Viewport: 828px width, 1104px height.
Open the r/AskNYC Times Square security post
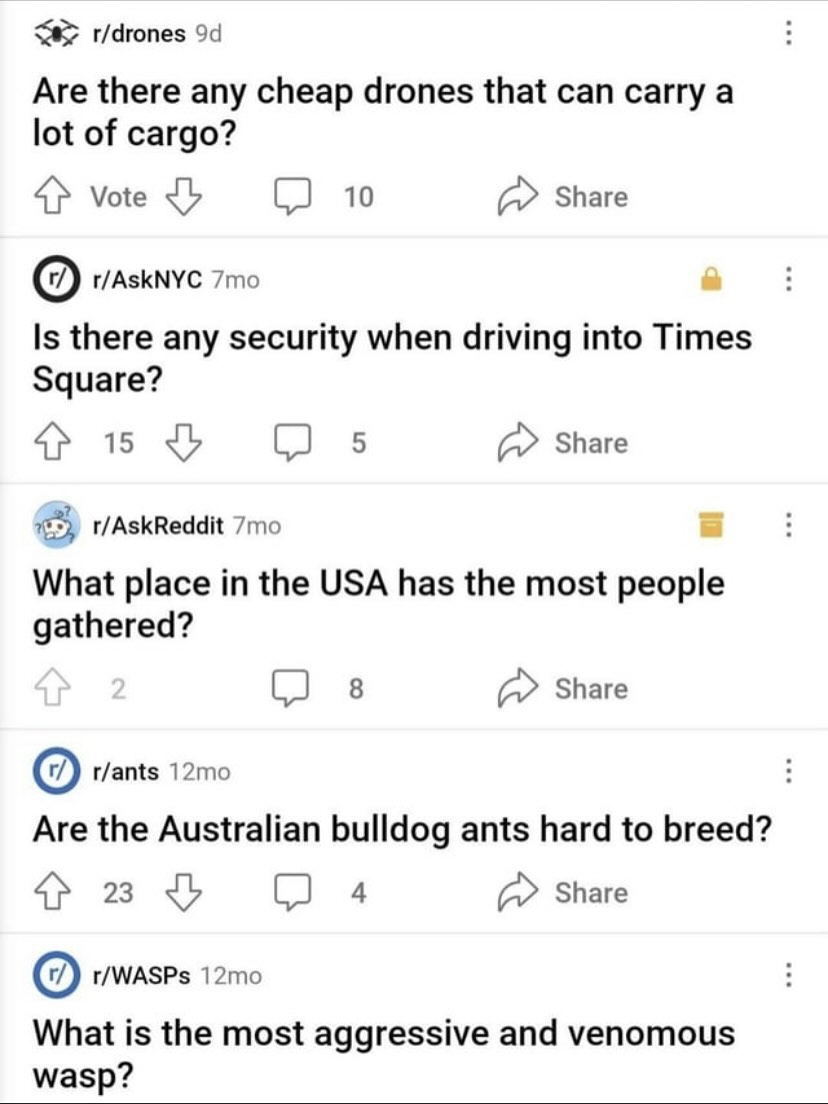coord(390,358)
